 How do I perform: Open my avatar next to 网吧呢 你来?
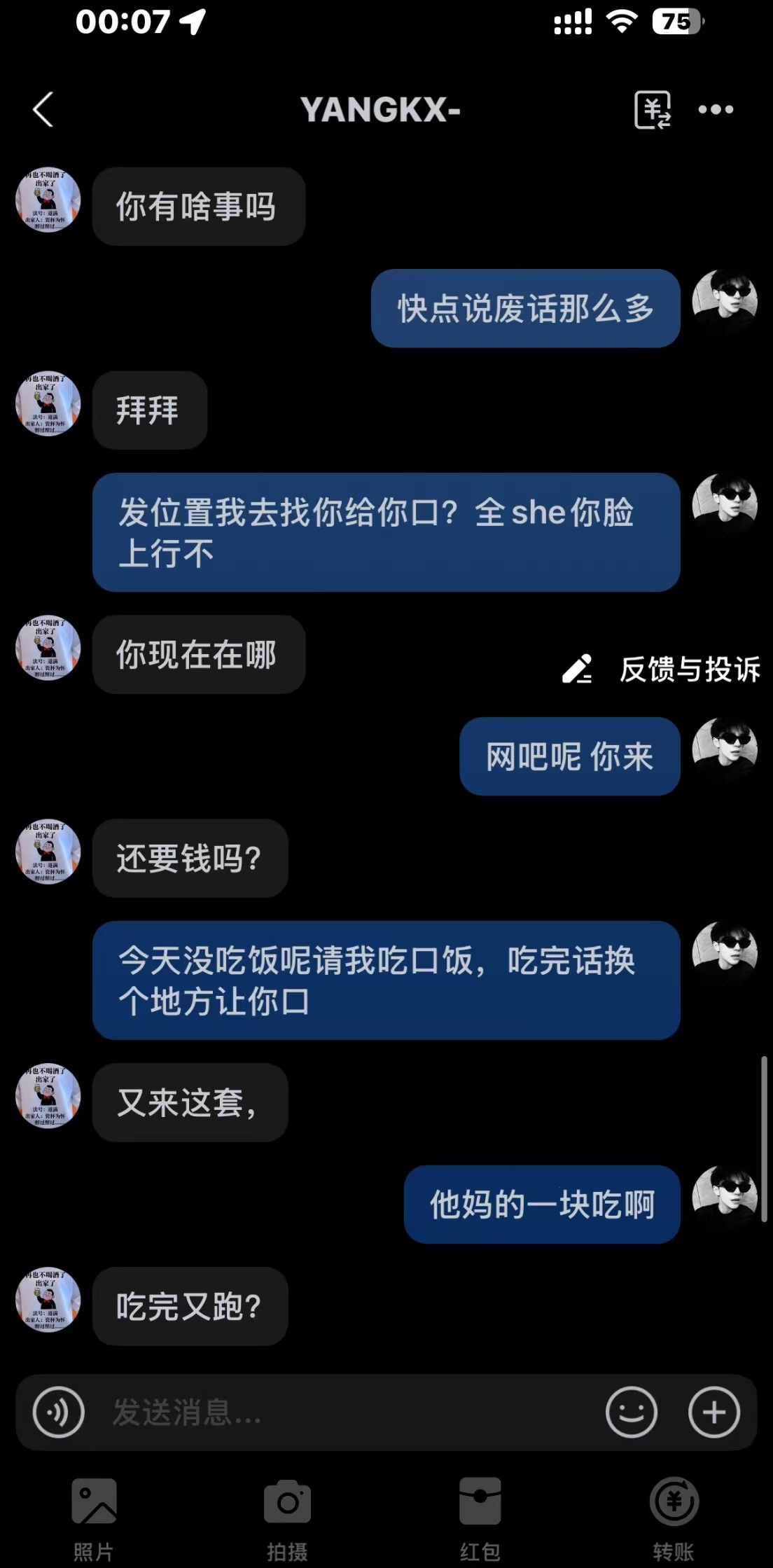(724, 750)
